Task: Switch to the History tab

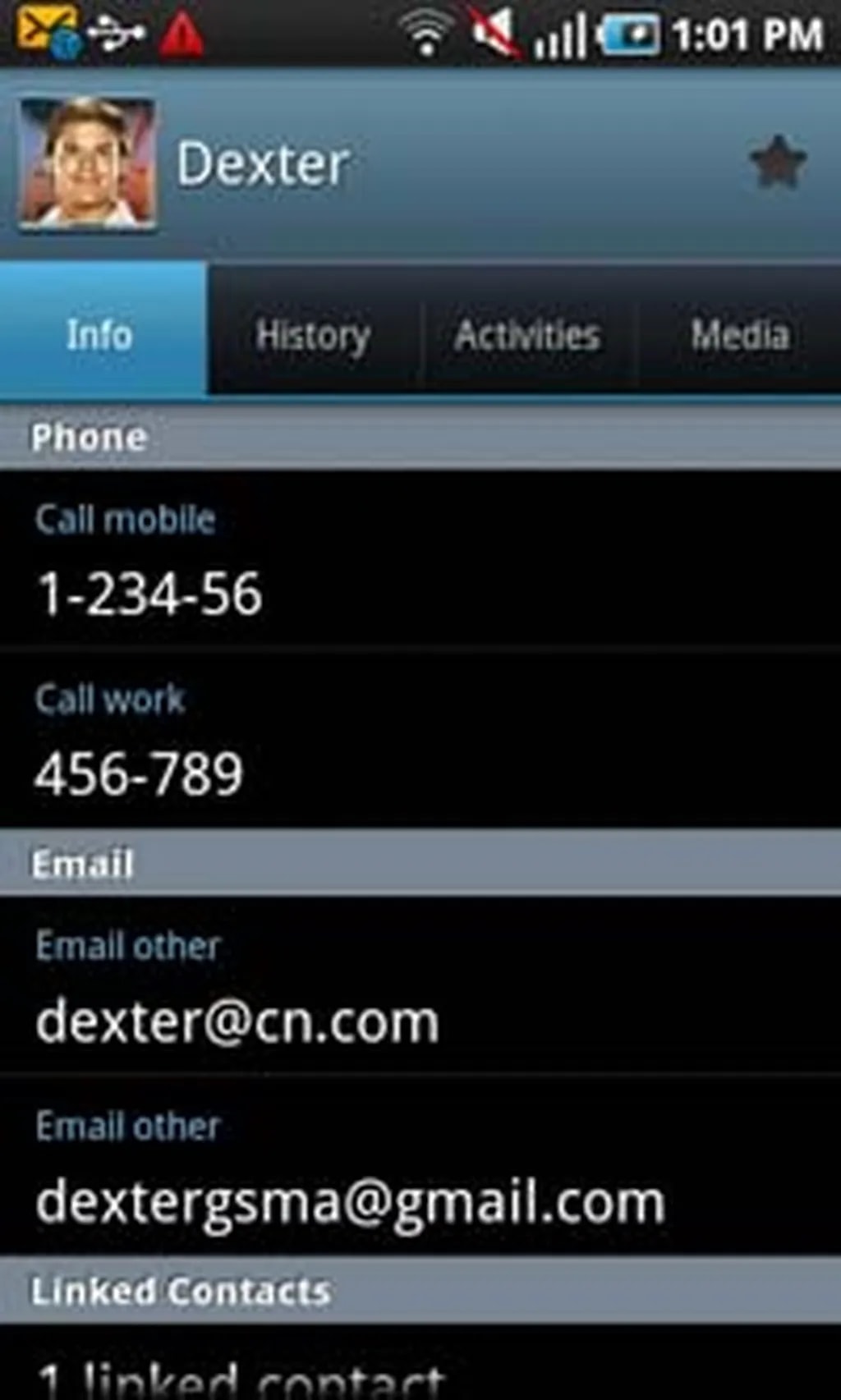Action: point(313,334)
